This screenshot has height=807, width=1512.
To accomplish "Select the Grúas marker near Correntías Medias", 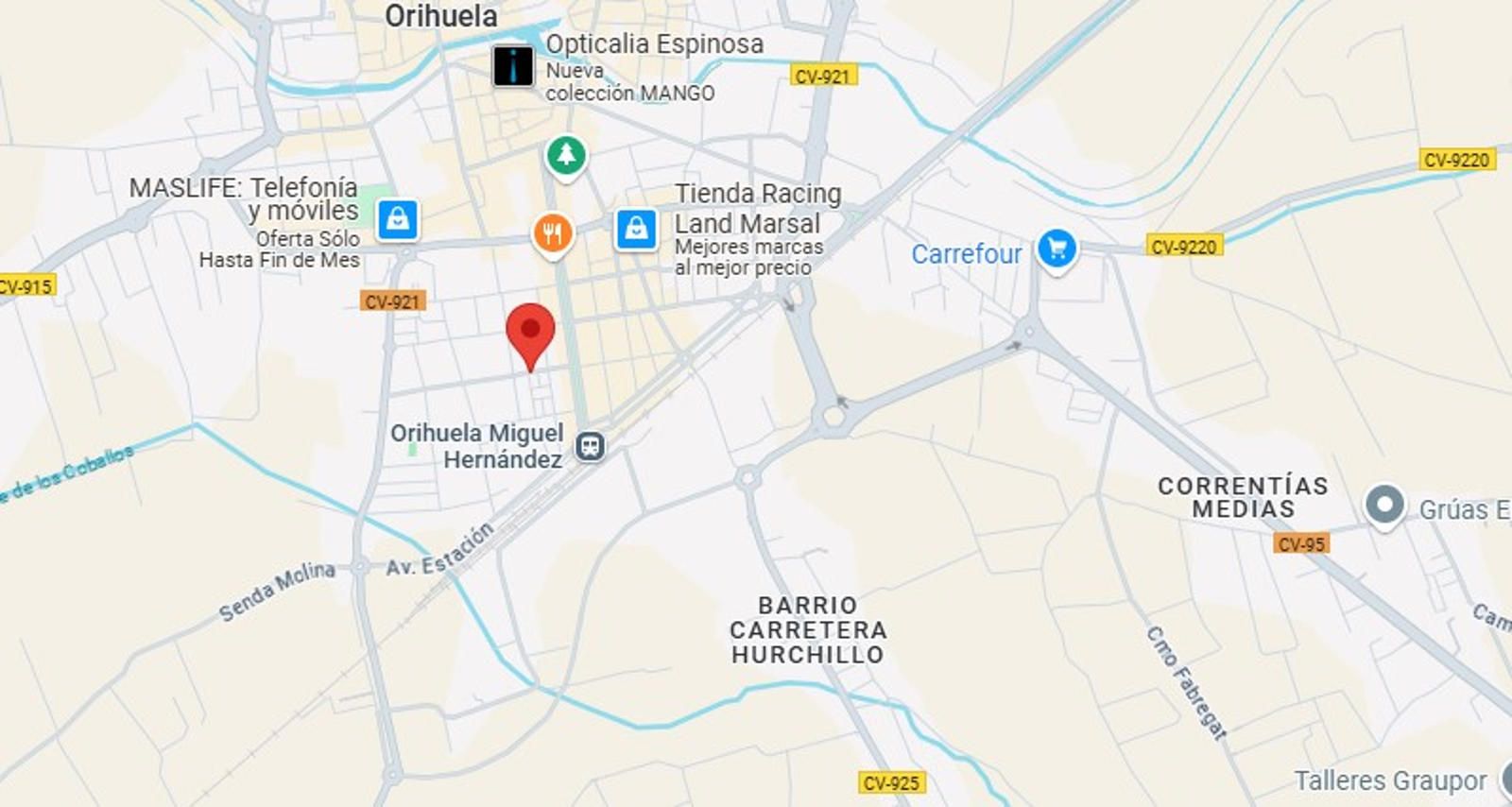I will [1385, 505].
